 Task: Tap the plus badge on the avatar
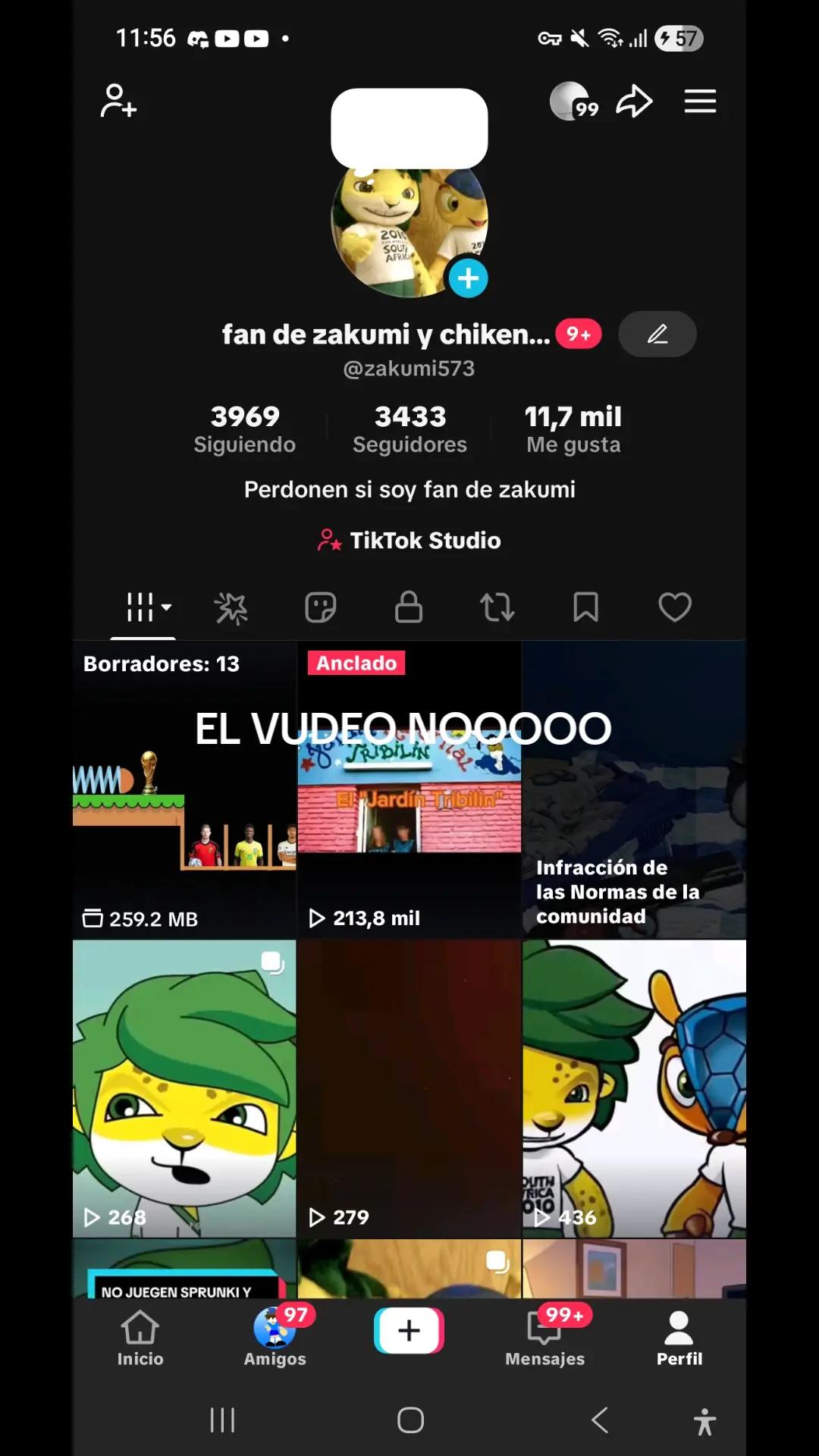tap(468, 278)
